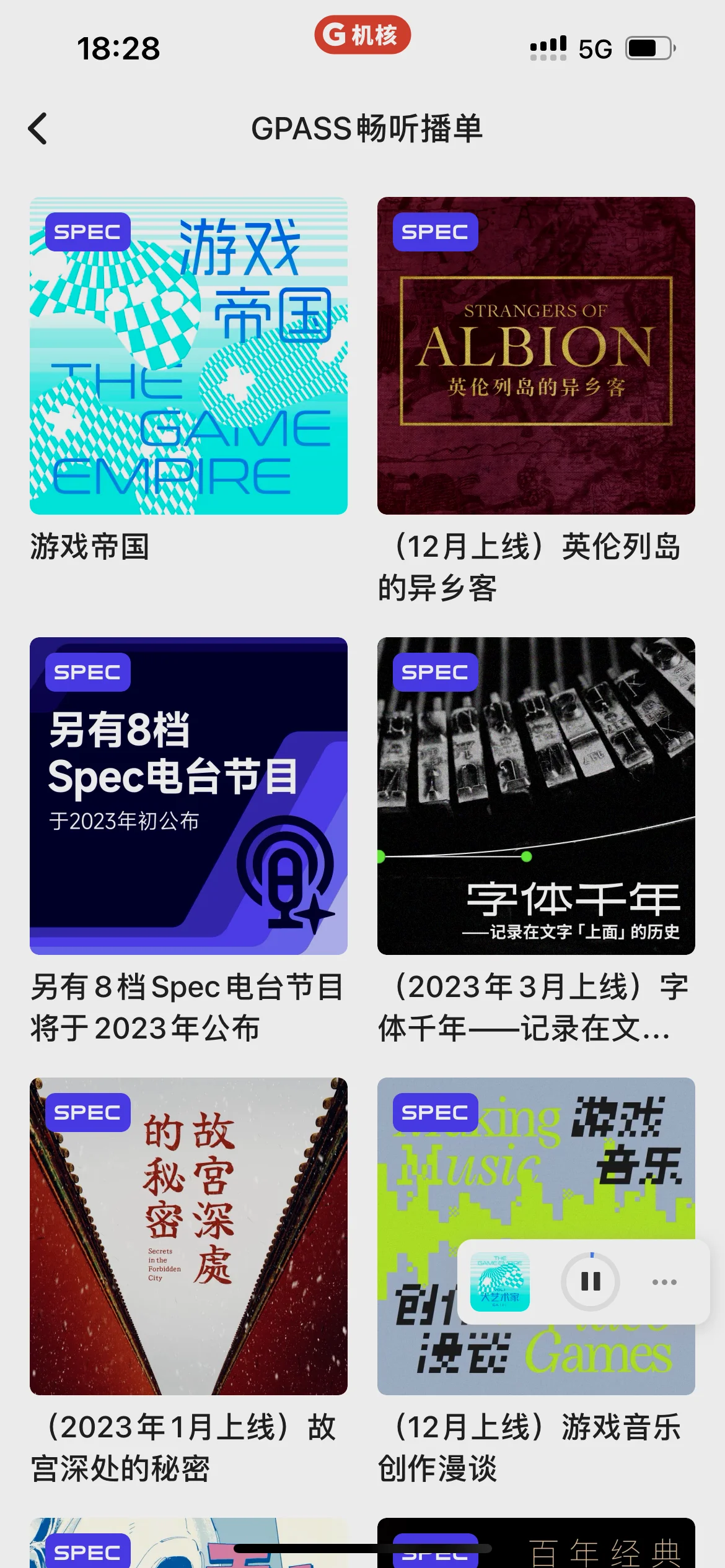This screenshot has width=725, height=1568.
Task: Tap the mini player's 游戏帝国 album art icon
Action: tap(499, 1281)
